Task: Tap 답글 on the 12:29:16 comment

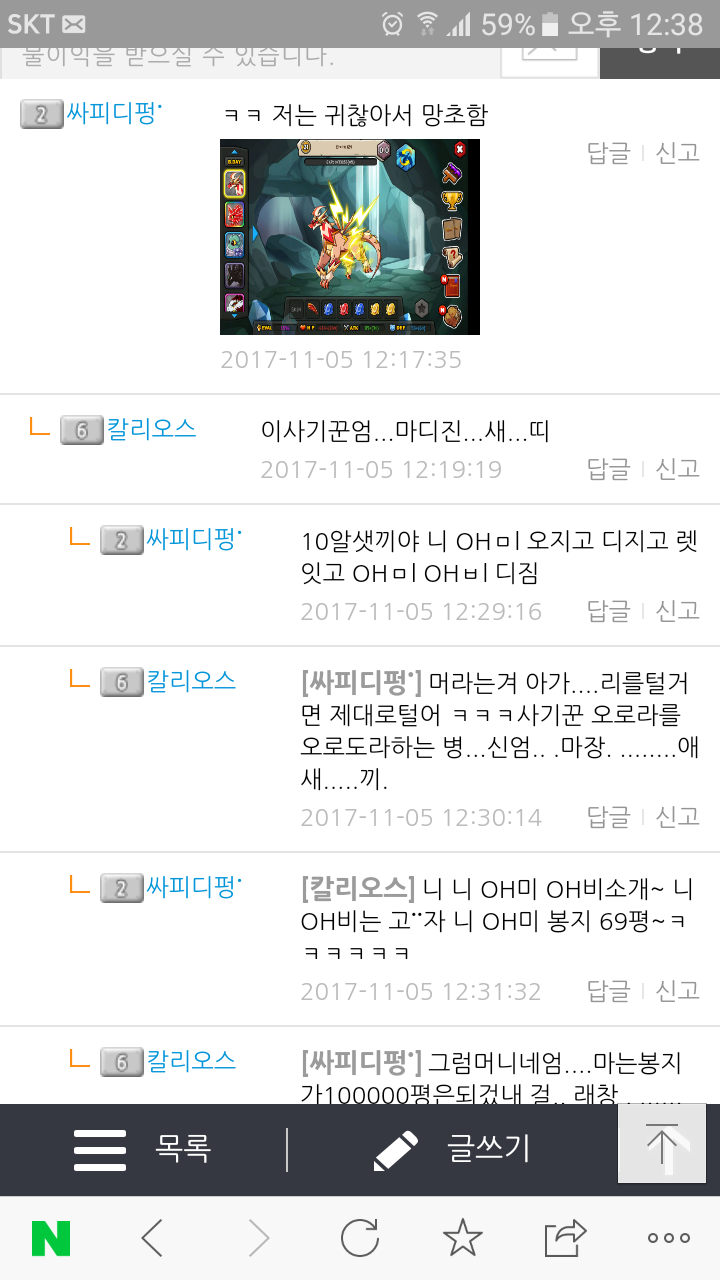Action: click(609, 610)
